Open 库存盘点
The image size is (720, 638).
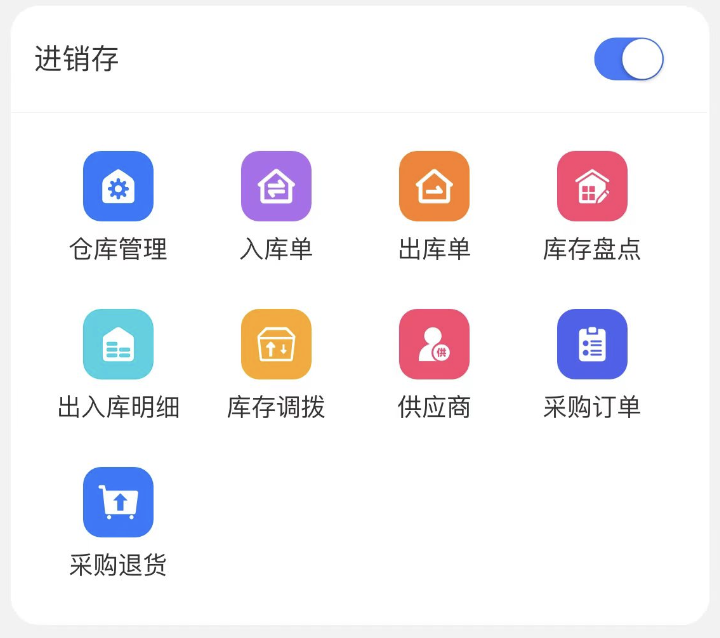[592, 186]
